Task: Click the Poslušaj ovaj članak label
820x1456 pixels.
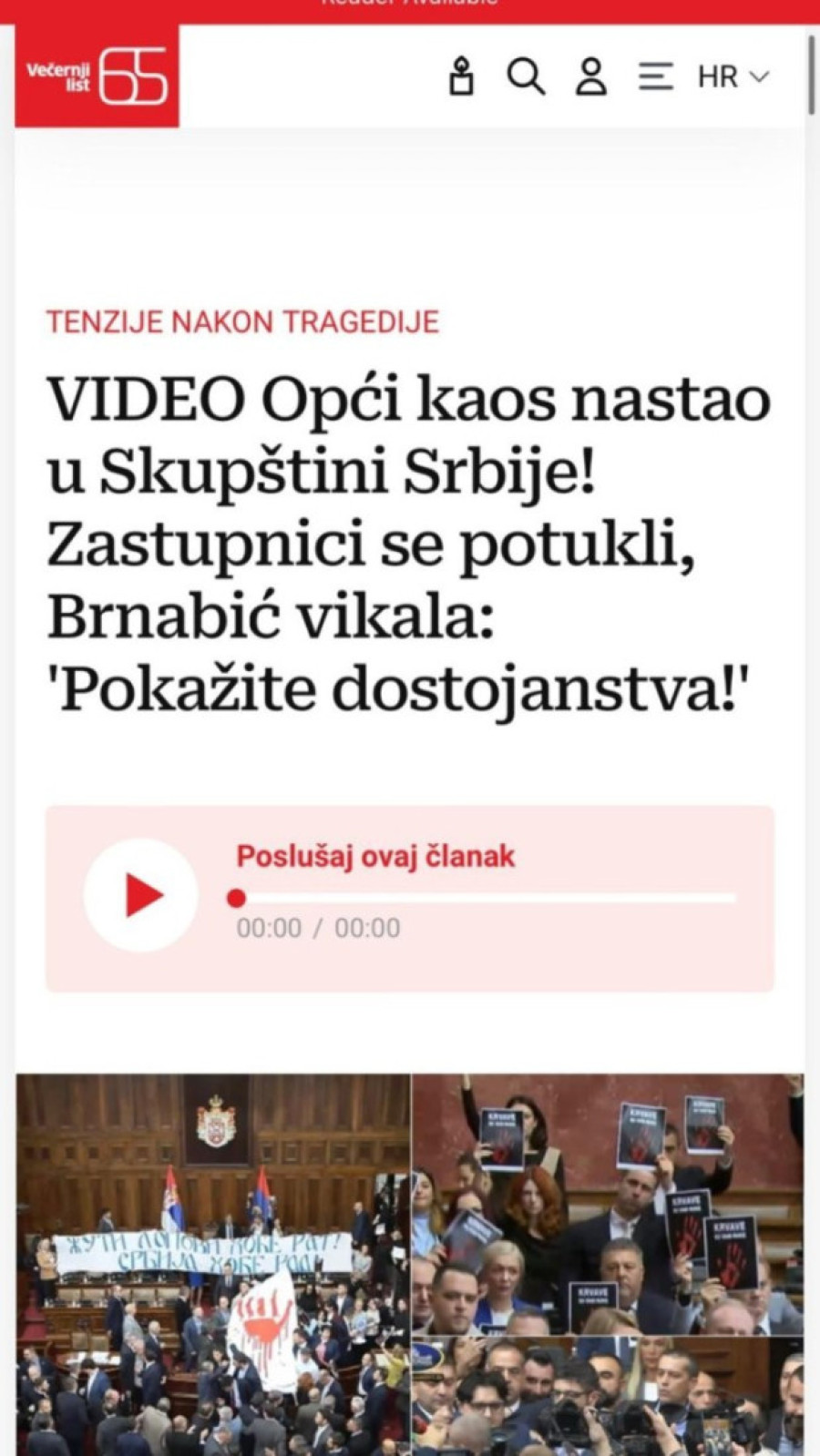Action: [x=375, y=856]
